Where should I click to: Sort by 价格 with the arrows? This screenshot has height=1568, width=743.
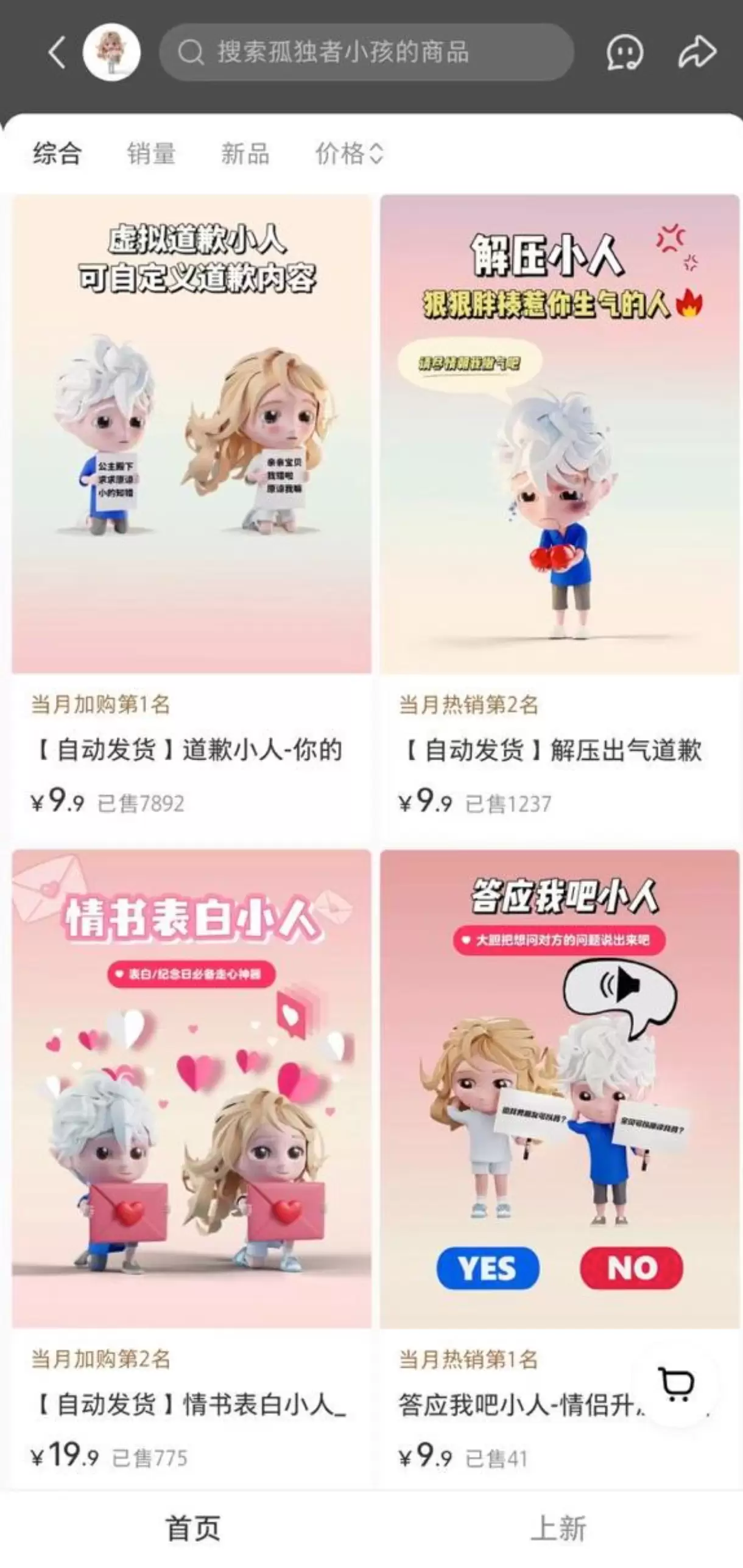click(x=349, y=153)
